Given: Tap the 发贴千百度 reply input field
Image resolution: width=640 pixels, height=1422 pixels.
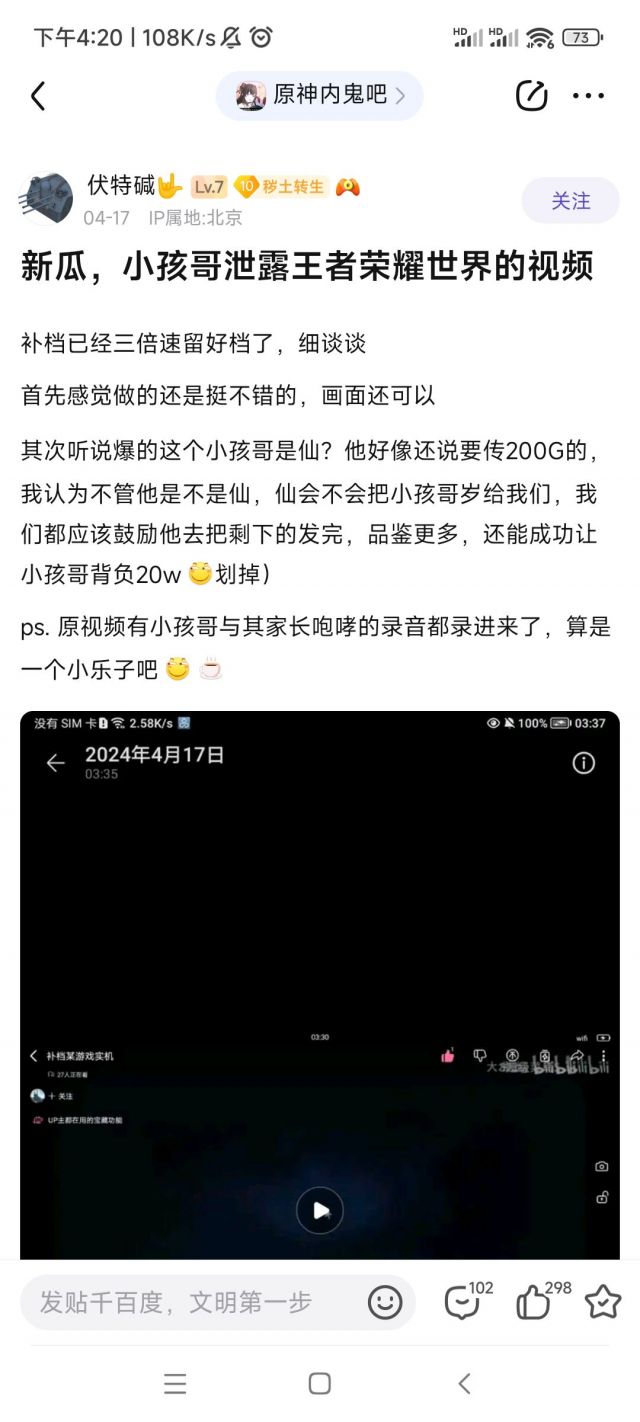Looking at the screenshot, I should pos(190,1302).
